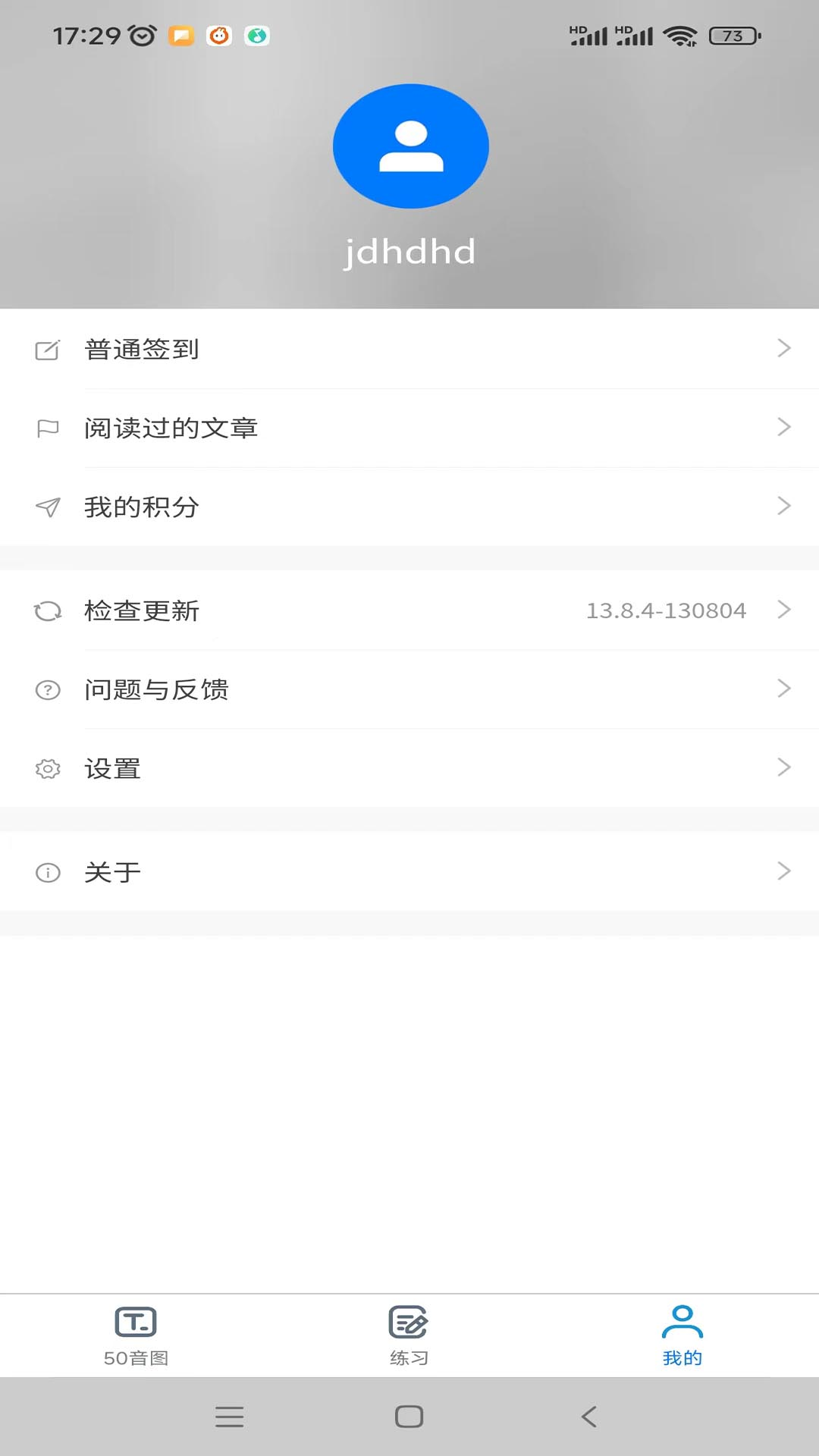
Task: Open the 关于 about page
Action: coord(409,872)
